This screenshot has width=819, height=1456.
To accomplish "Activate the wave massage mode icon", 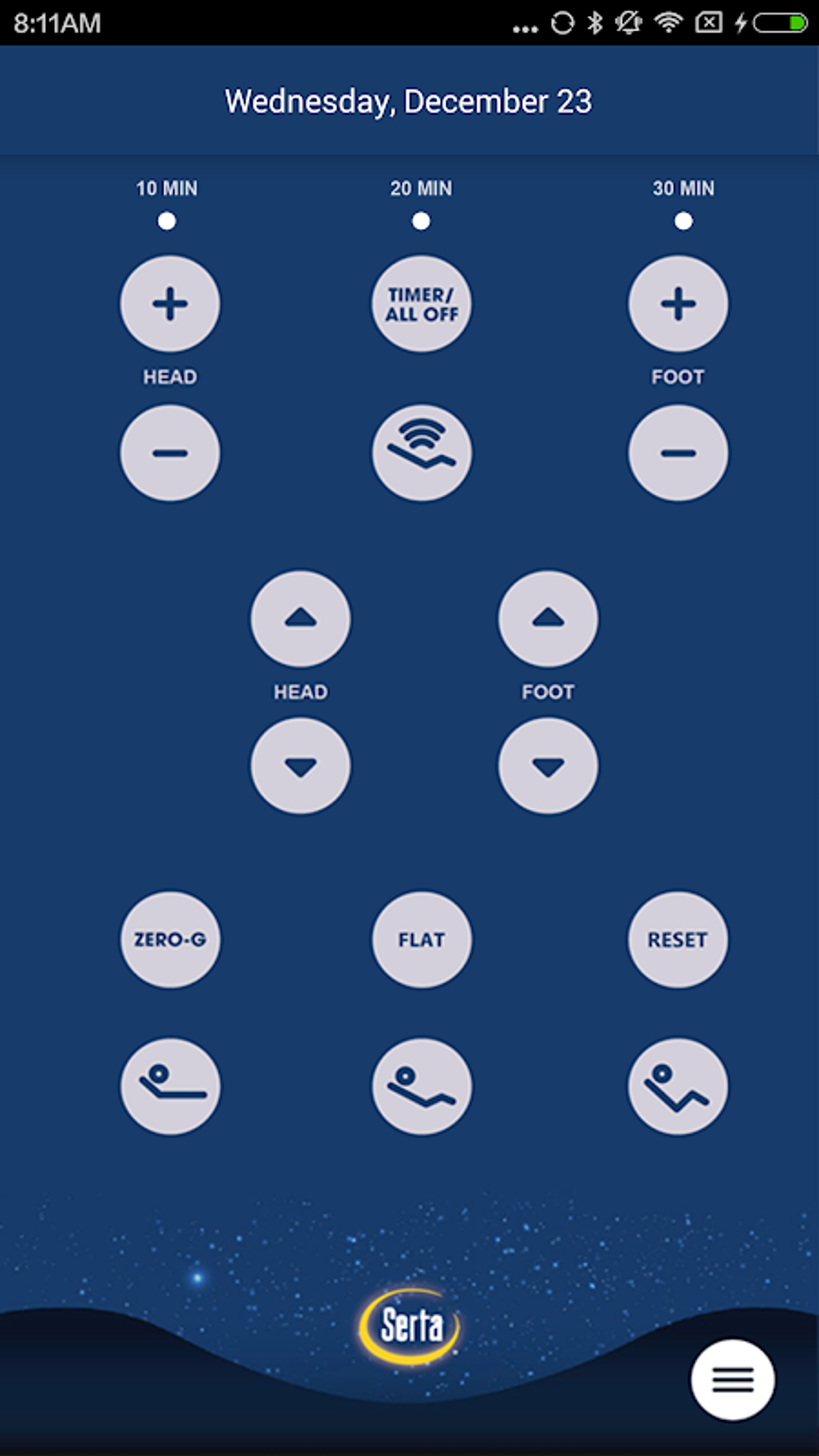I will (x=422, y=453).
